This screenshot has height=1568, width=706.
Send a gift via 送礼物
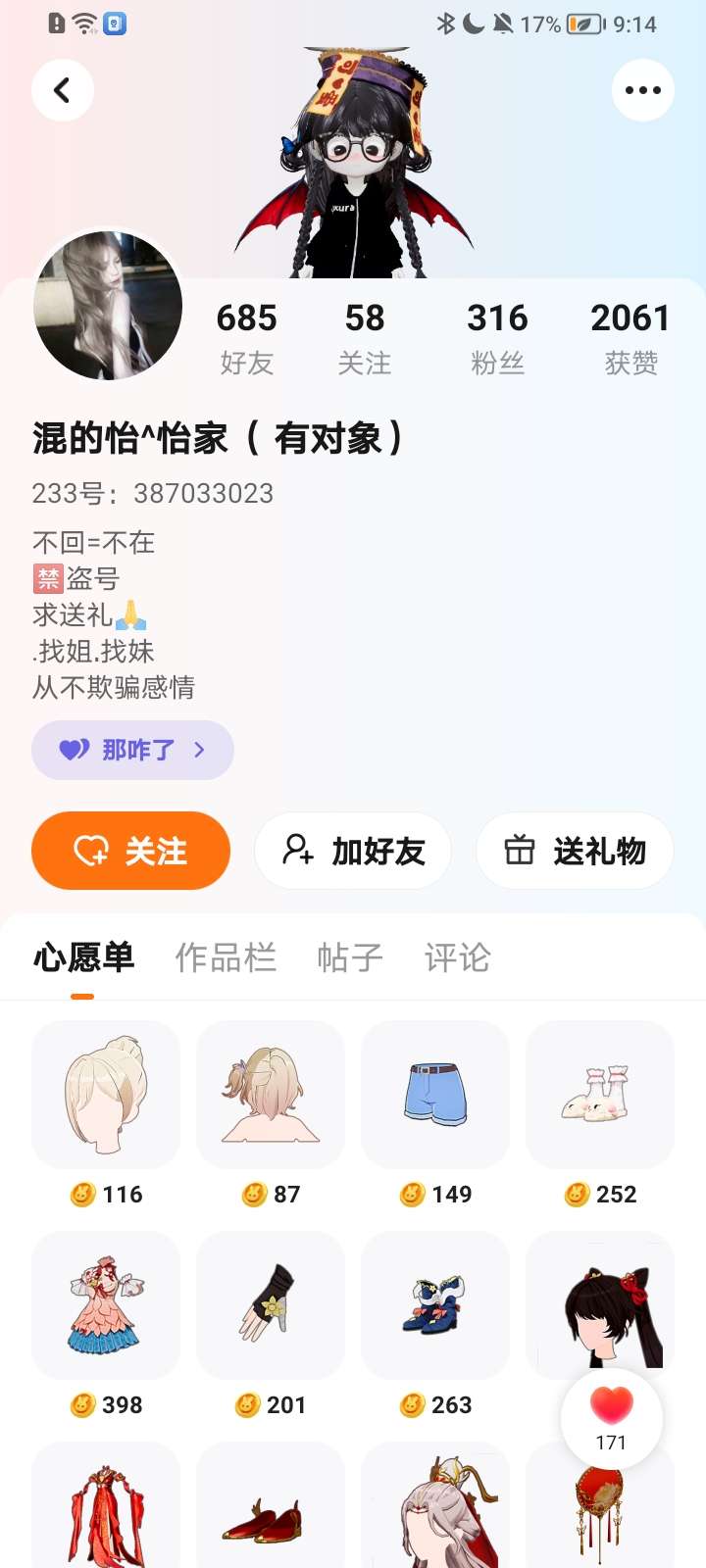pyautogui.click(x=575, y=851)
